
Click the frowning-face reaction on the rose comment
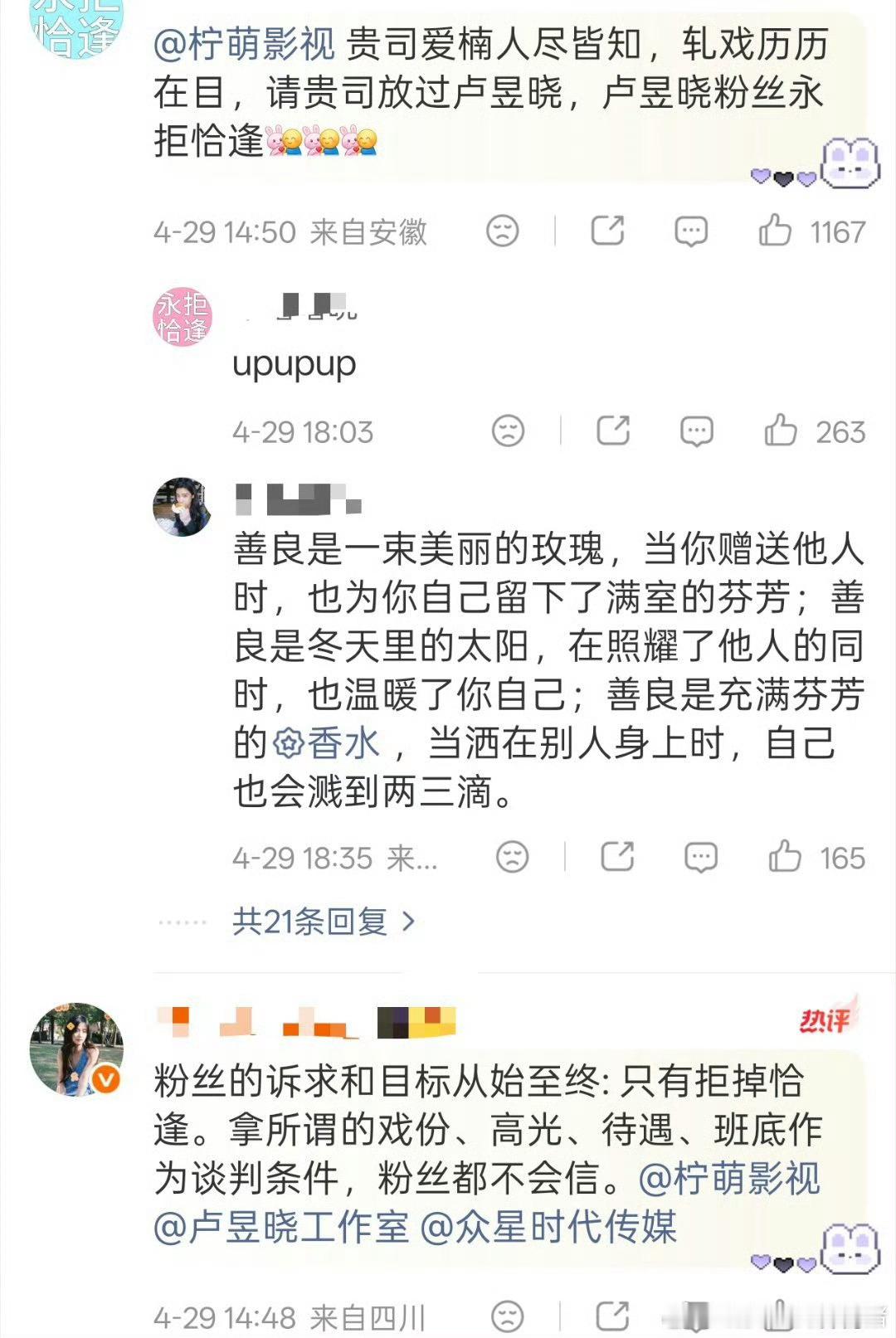[x=514, y=858]
